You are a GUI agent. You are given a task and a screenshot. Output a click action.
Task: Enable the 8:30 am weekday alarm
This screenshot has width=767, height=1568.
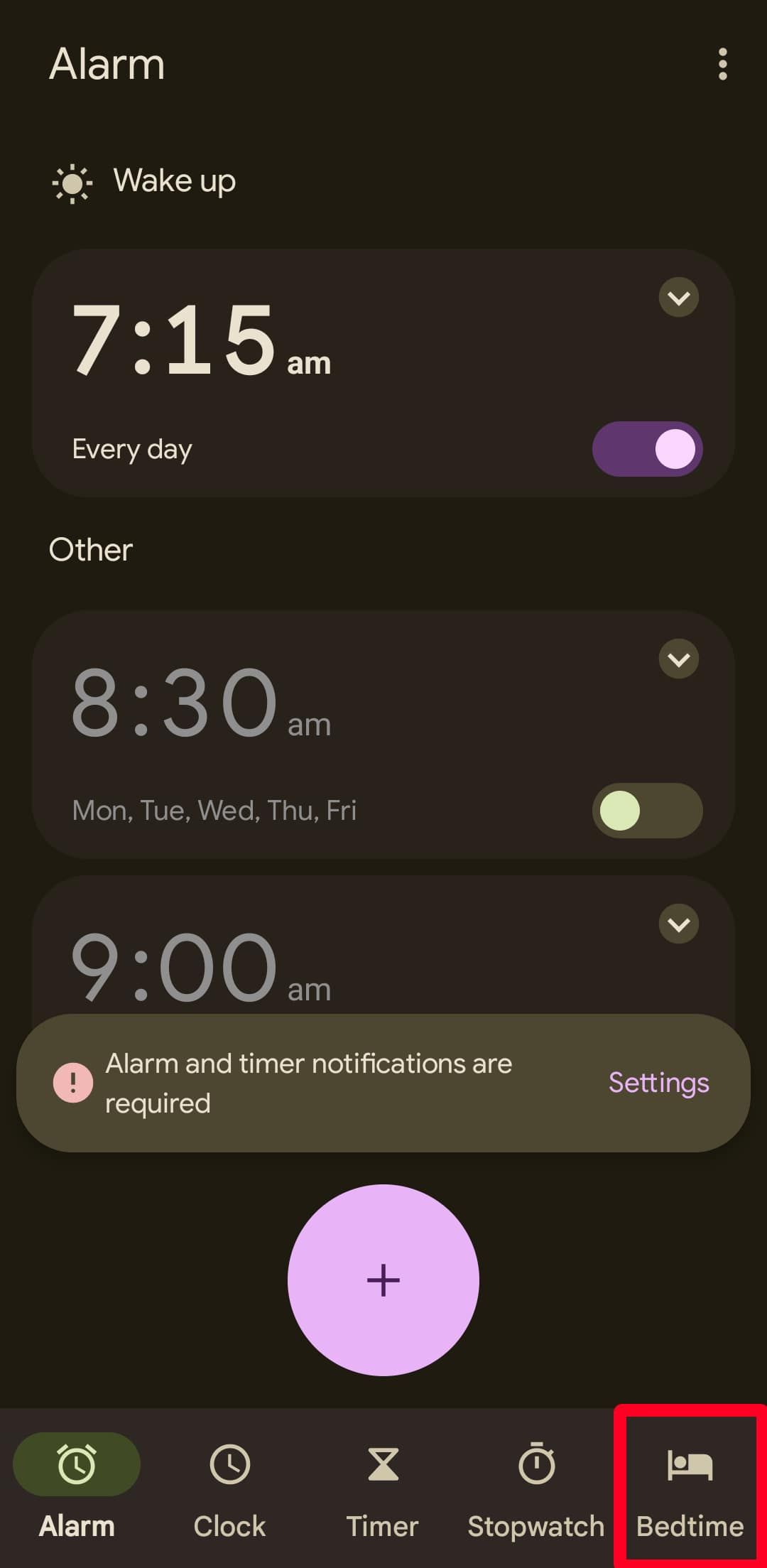(647, 811)
